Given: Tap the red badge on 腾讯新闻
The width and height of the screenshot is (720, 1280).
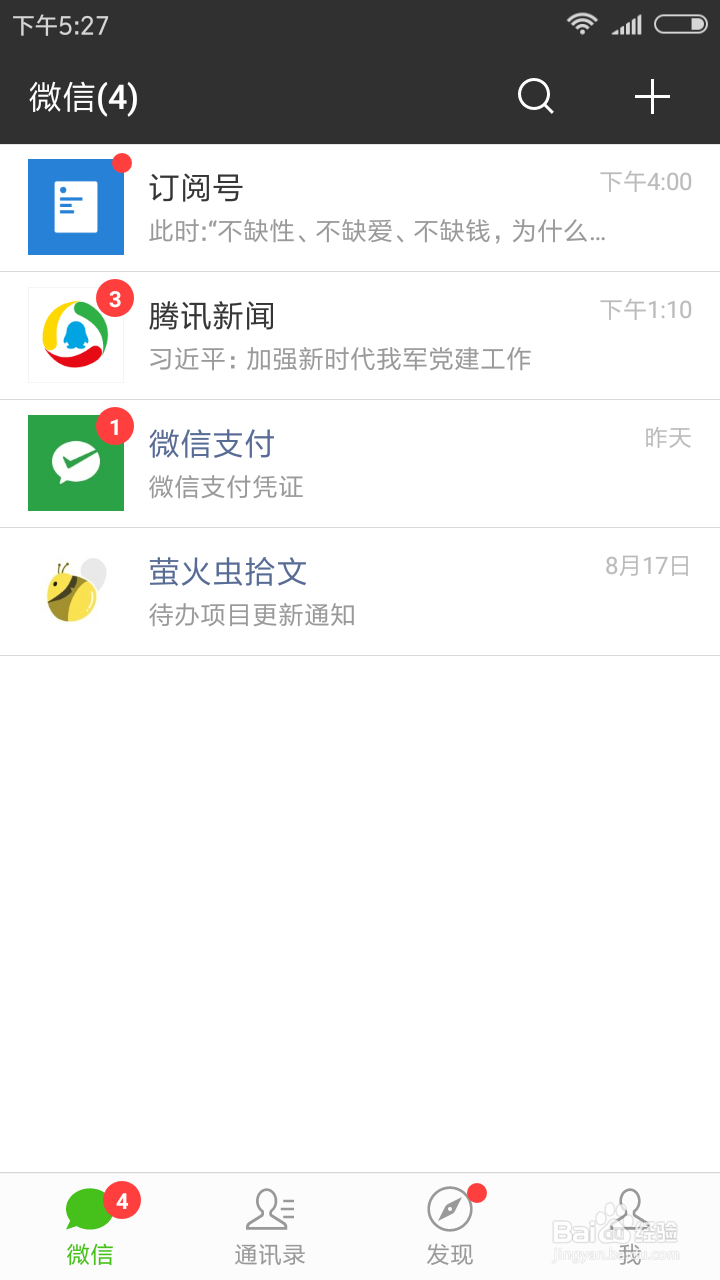Looking at the screenshot, I should [x=119, y=295].
